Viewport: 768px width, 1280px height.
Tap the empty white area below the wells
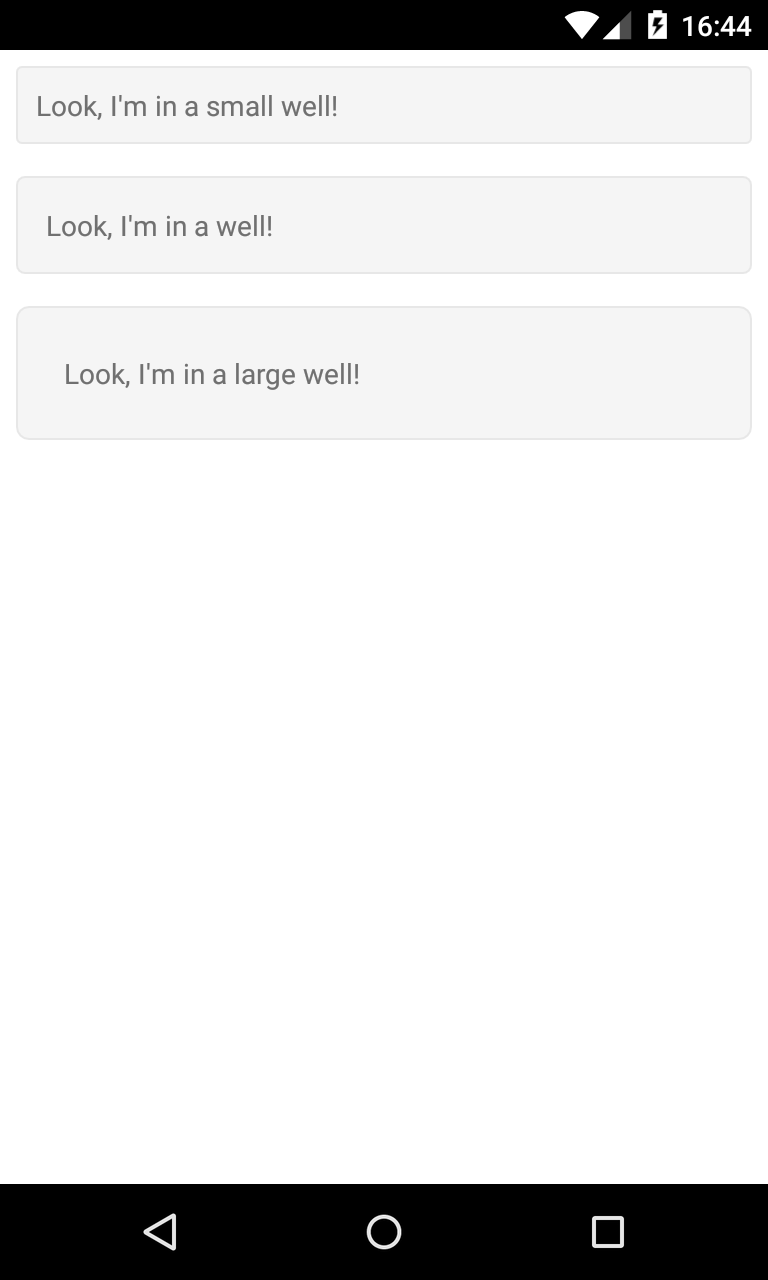(x=384, y=800)
